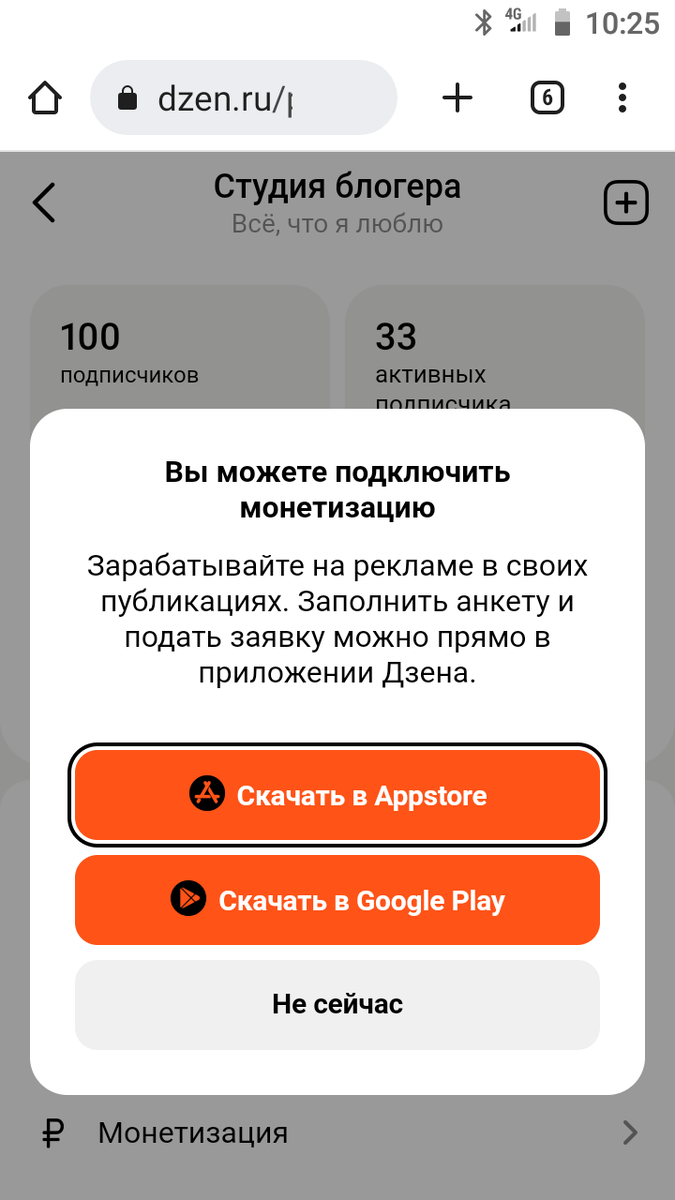Go back from Студия блогера
This screenshot has width=675, height=1200.
click(x=44, y=203)
